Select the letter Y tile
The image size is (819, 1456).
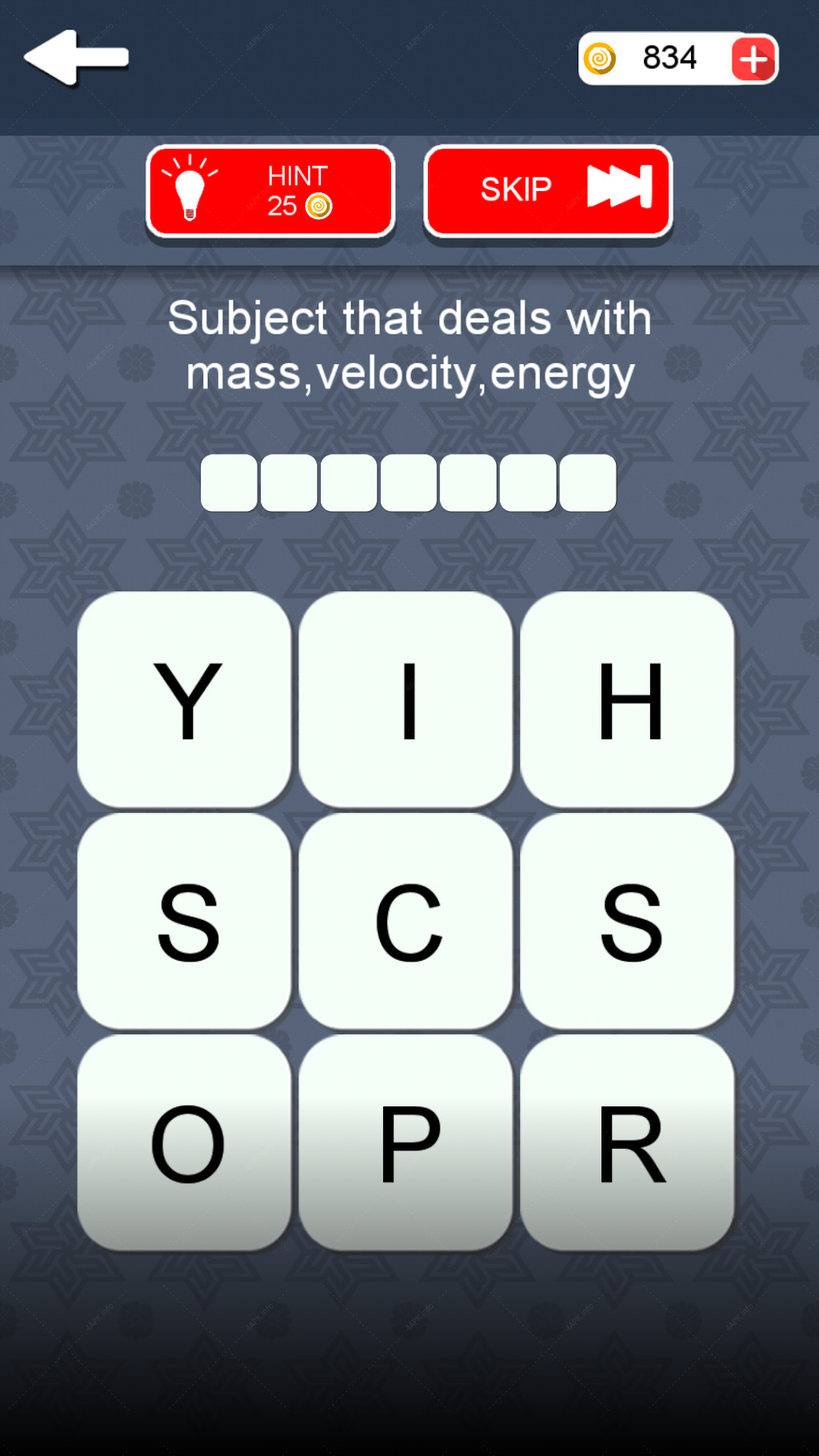tap(185, 699)
